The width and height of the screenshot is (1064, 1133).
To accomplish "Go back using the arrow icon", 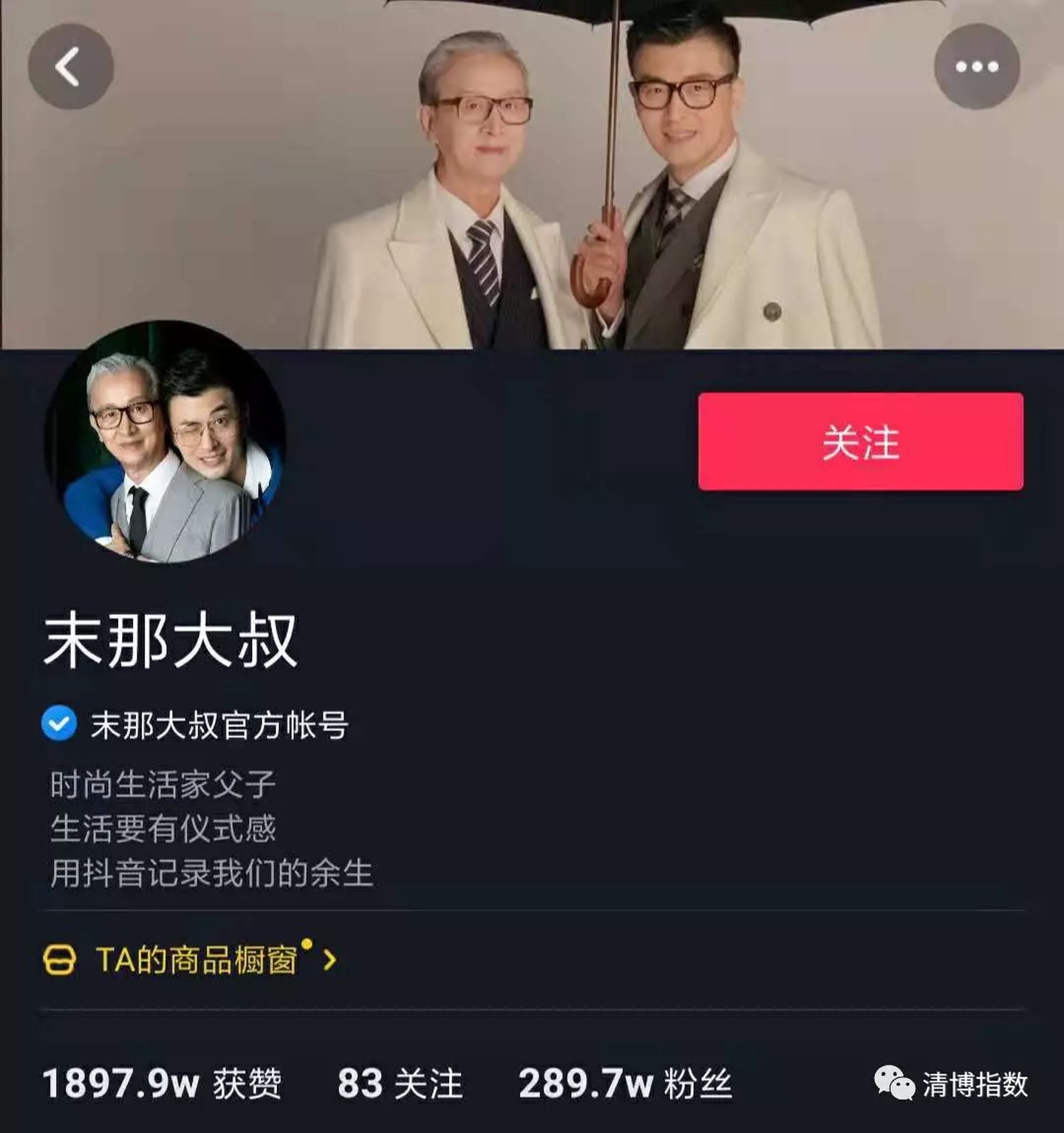I will pos(70,67).
